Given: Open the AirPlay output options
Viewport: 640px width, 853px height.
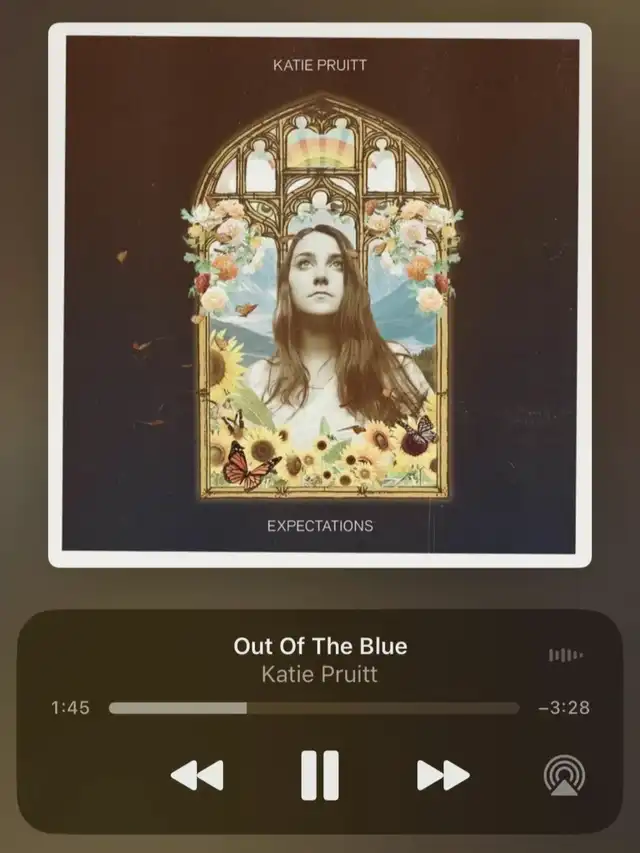Looking at the screenshot, I should tap(564, 775).
